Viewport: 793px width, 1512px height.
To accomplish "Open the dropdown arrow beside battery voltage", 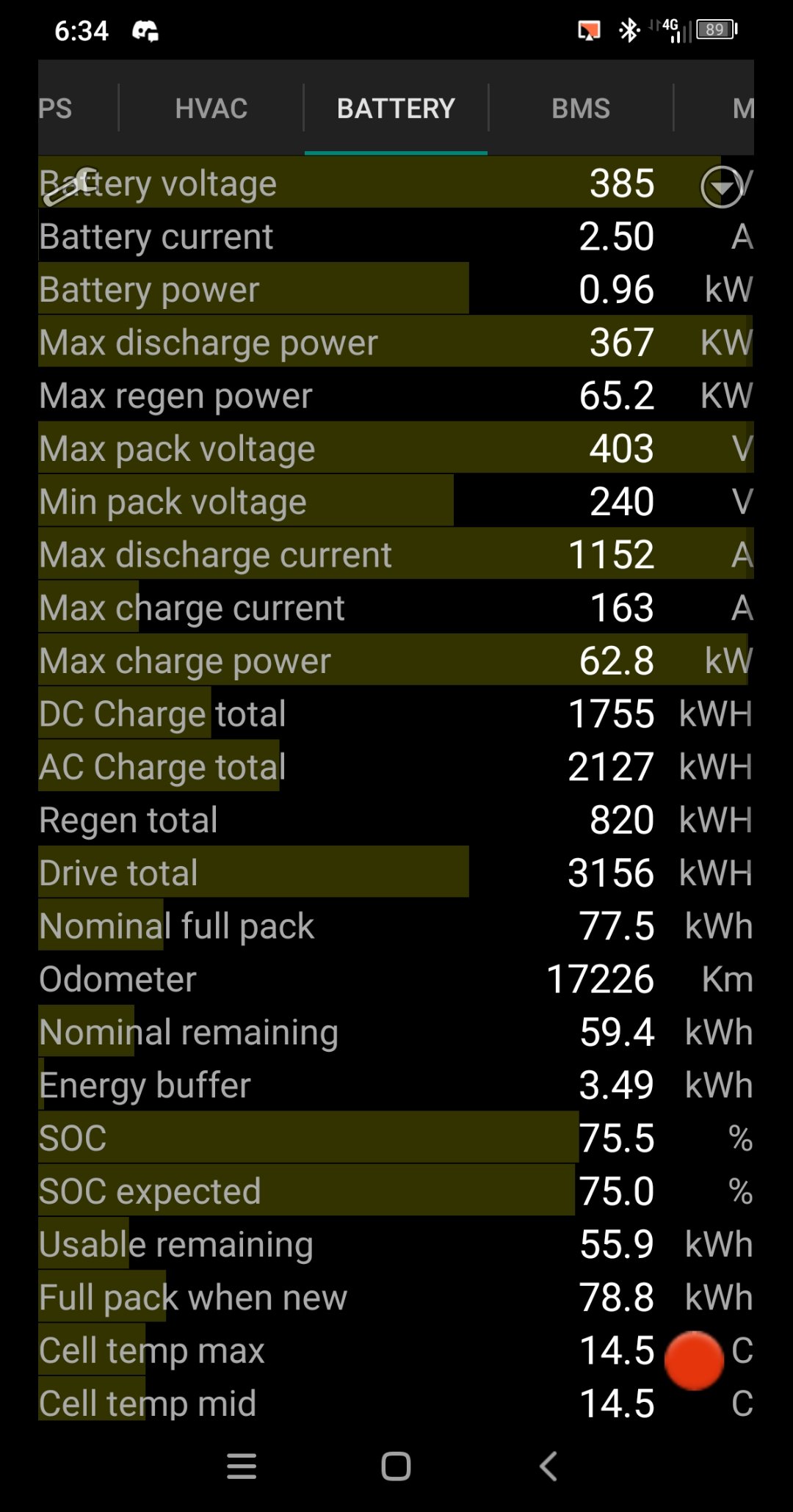I will tap(722, 187).
